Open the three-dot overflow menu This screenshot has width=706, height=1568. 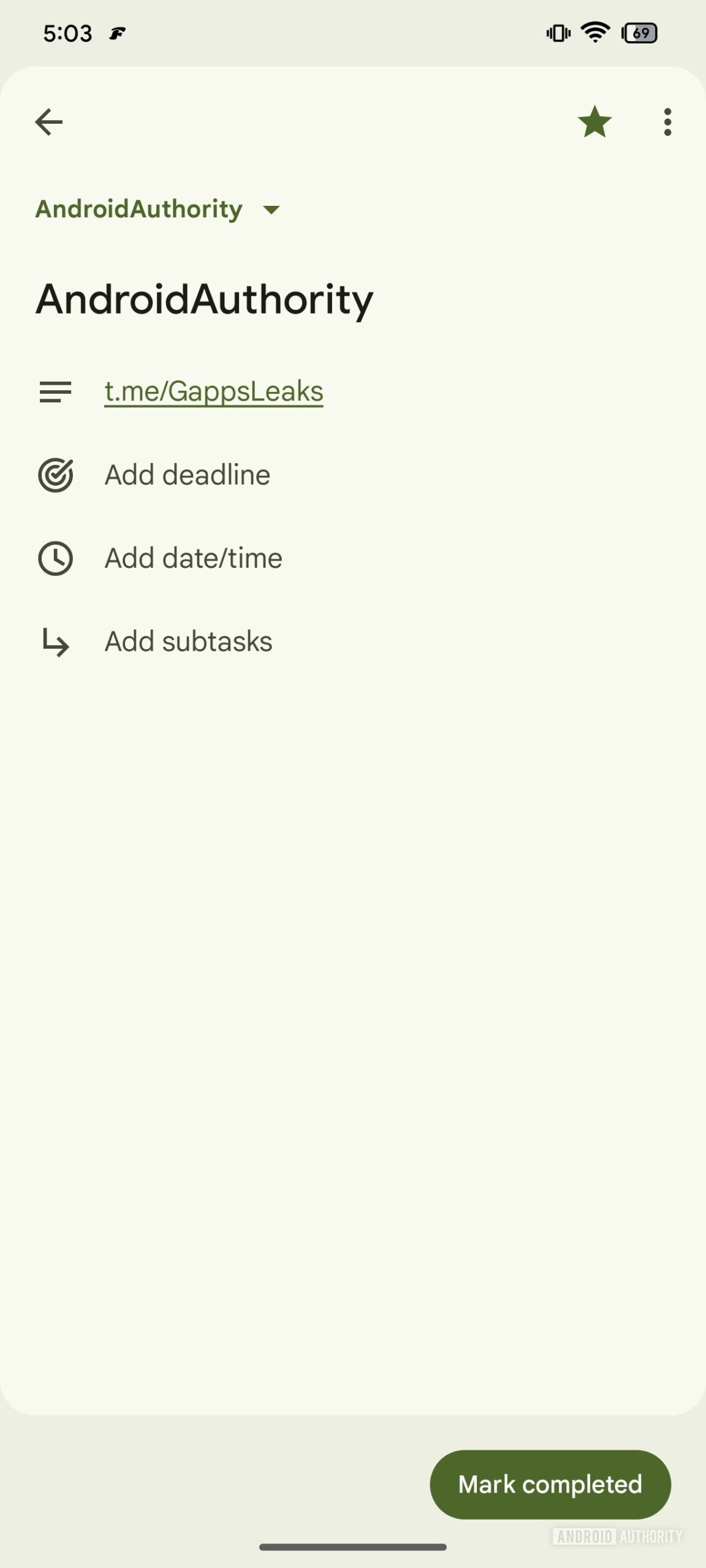667,122
